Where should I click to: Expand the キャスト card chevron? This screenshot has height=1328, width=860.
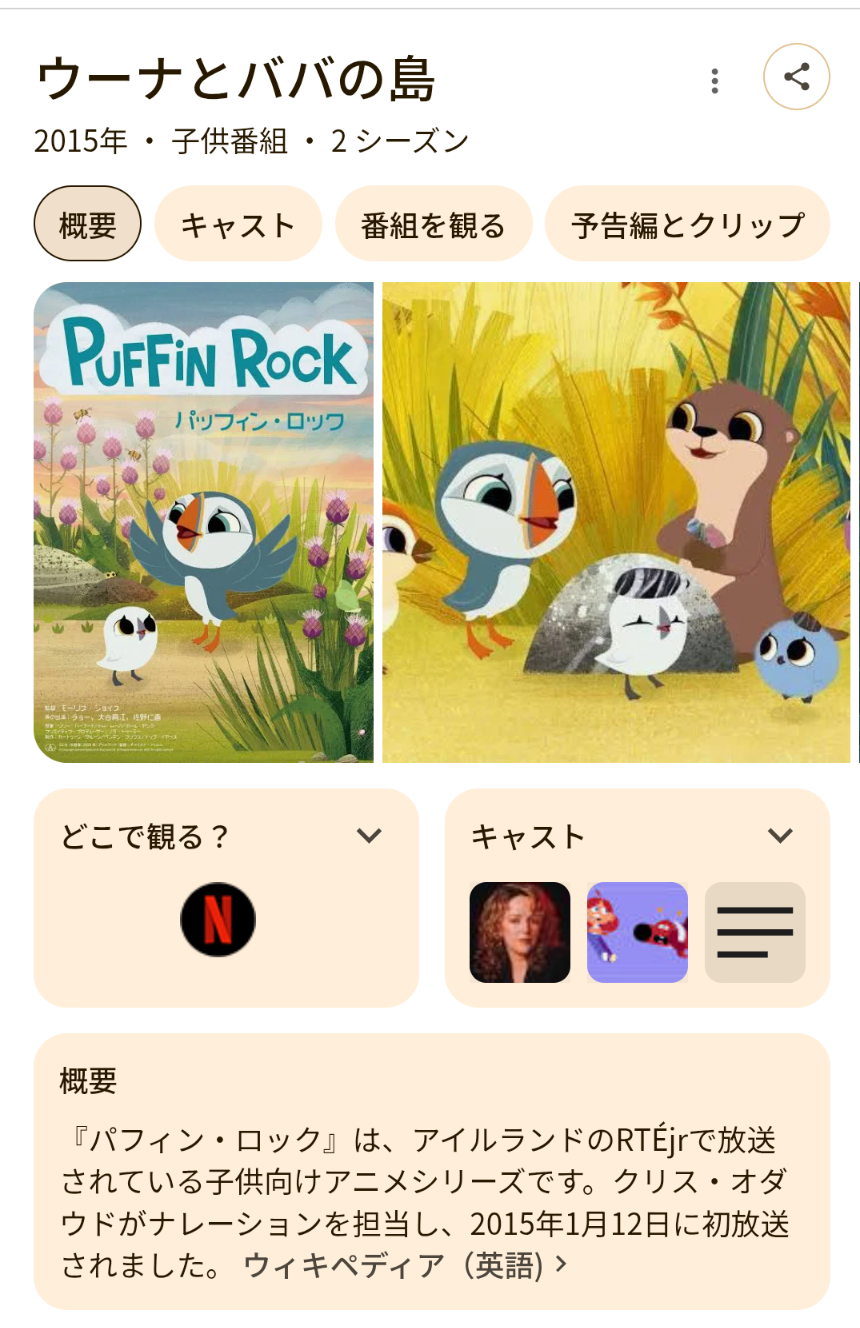coord(780,836)
